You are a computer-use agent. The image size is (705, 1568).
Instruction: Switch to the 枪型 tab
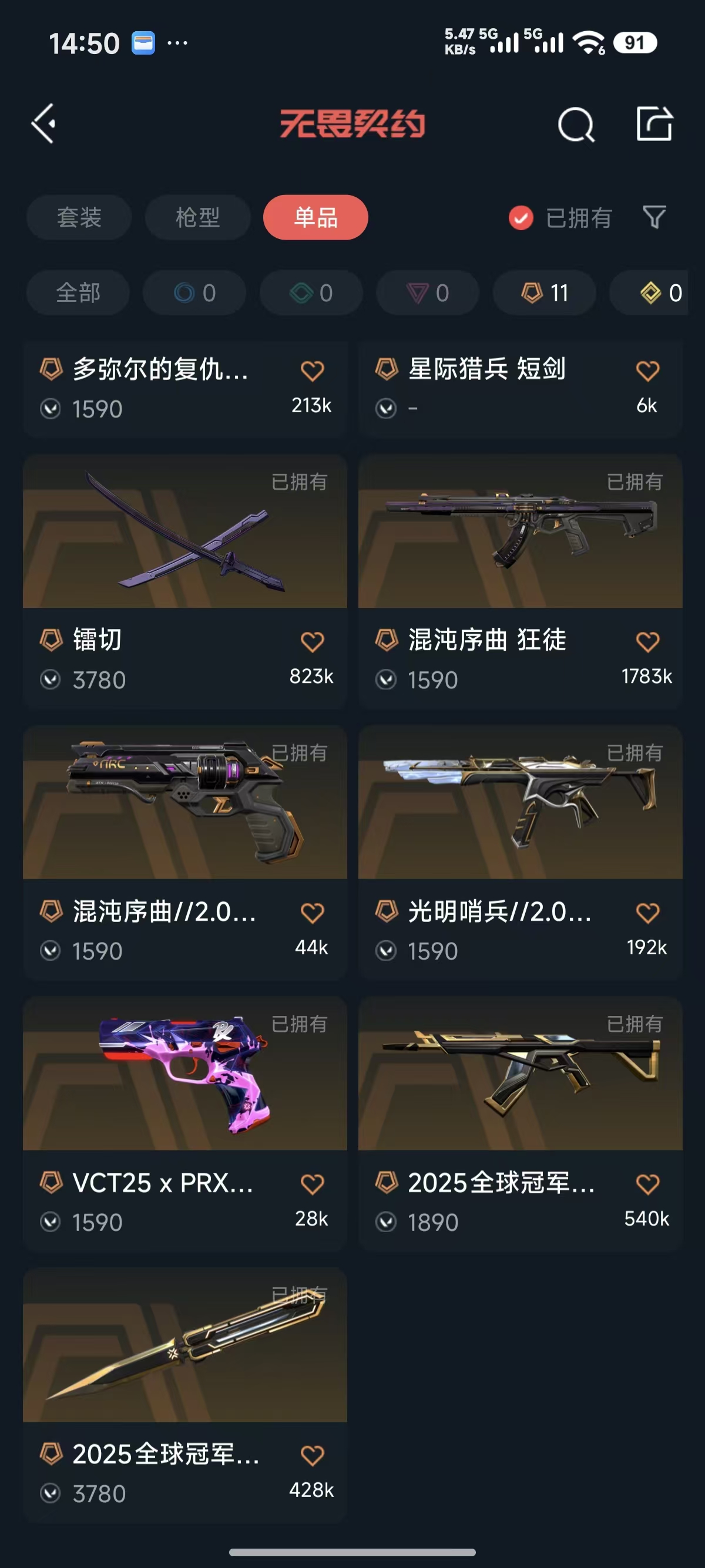point(197,217)
